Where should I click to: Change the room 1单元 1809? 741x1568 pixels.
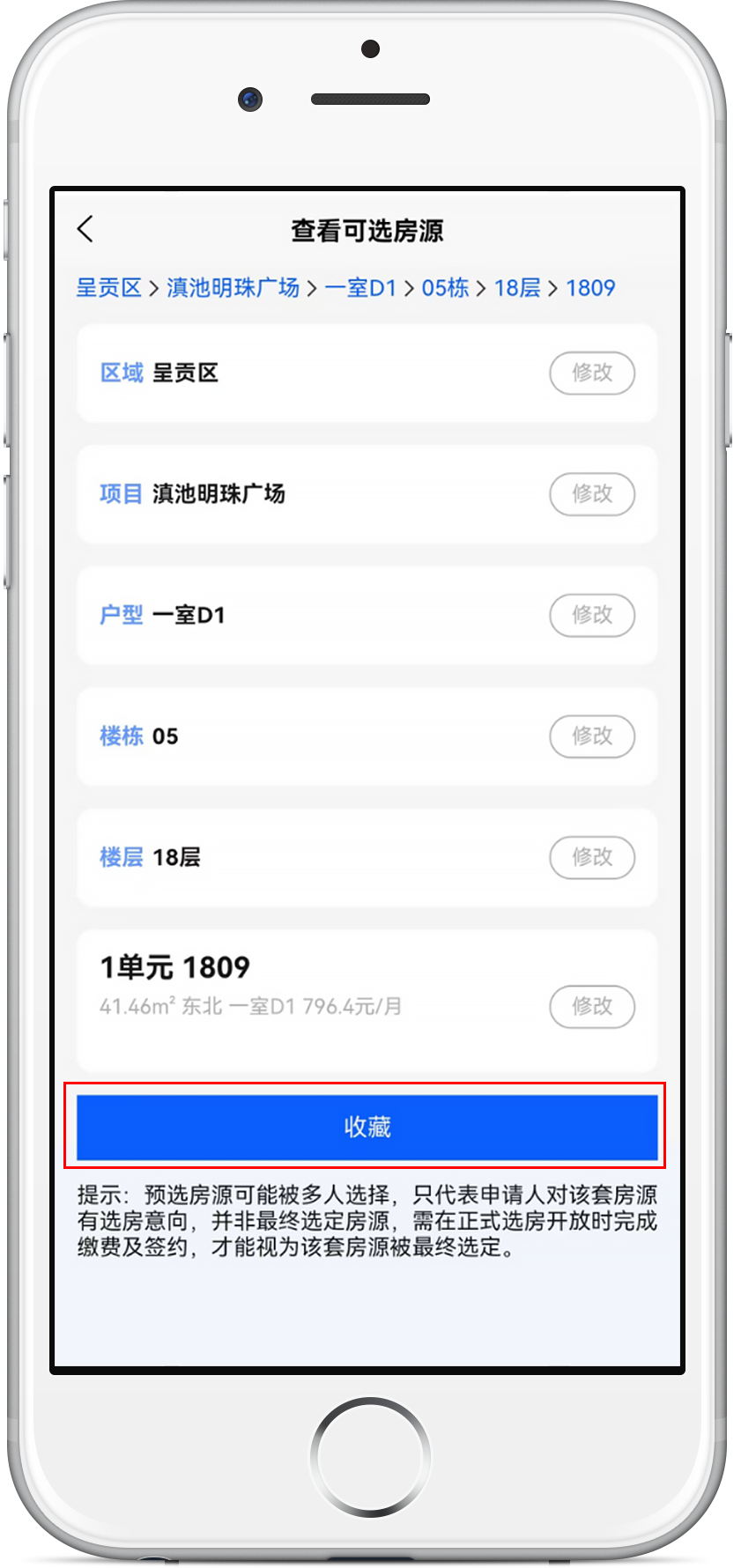tap(591, 1006)
